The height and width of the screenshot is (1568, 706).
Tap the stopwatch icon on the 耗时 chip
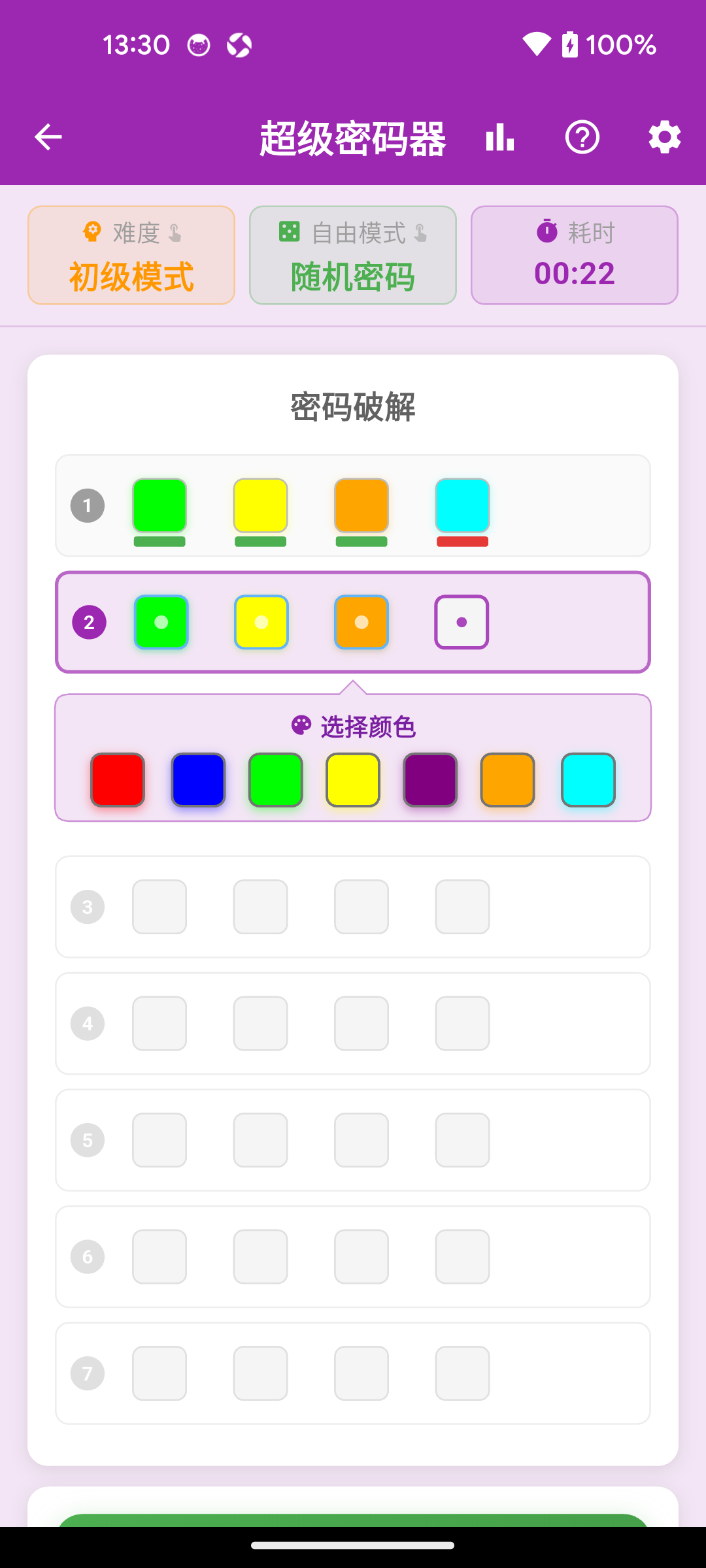point(546,232)
